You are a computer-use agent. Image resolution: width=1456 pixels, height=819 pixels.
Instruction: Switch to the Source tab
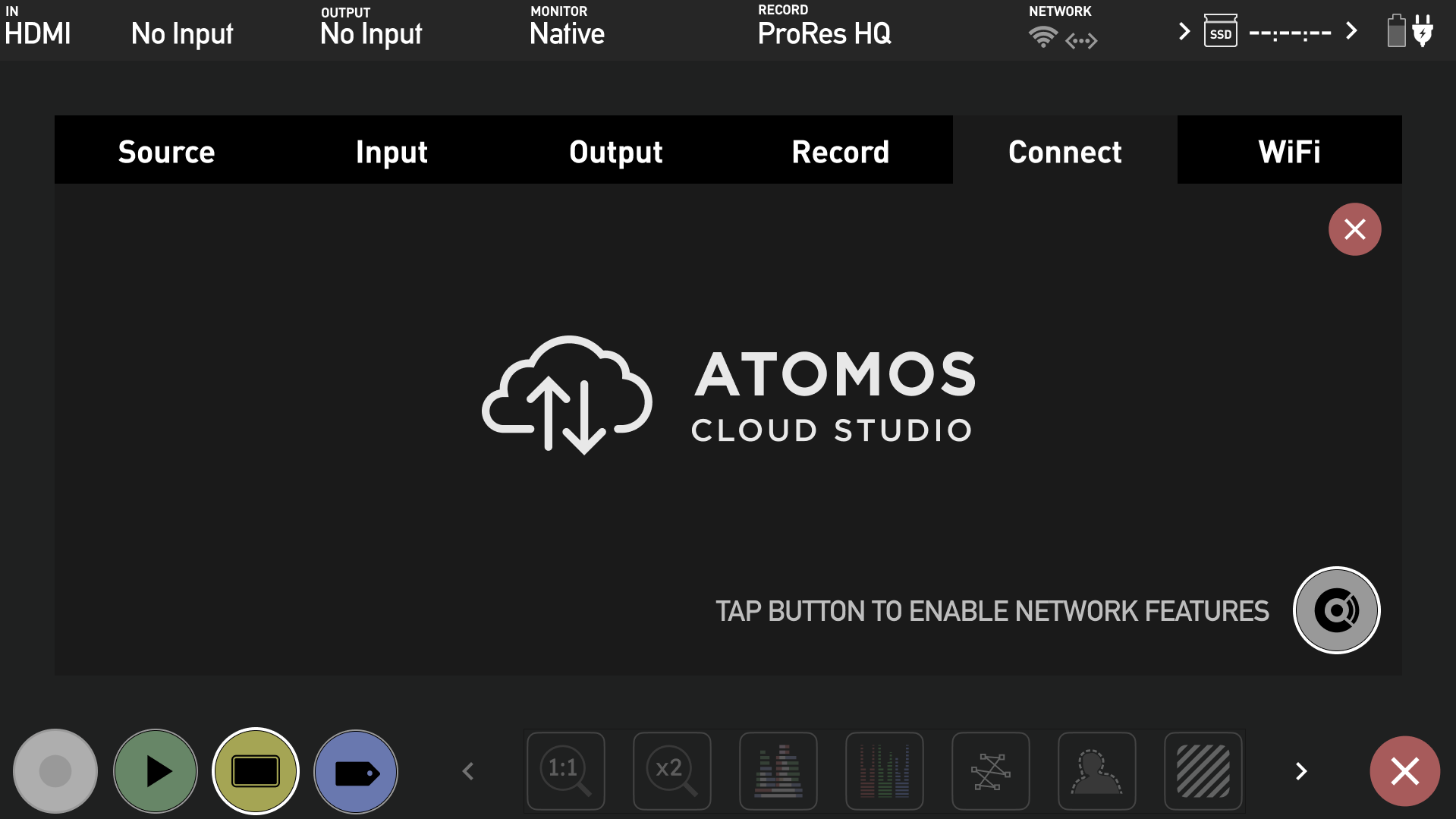(166, 151)
